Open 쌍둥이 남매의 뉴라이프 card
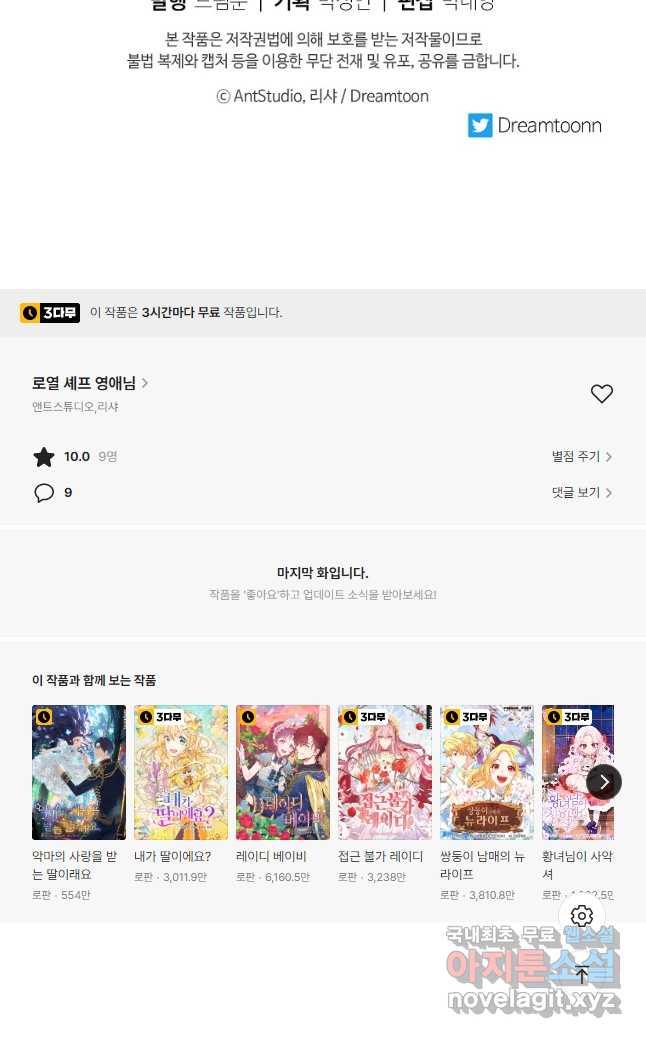Viewport: 646px width, 1038px height. point(486,772)
